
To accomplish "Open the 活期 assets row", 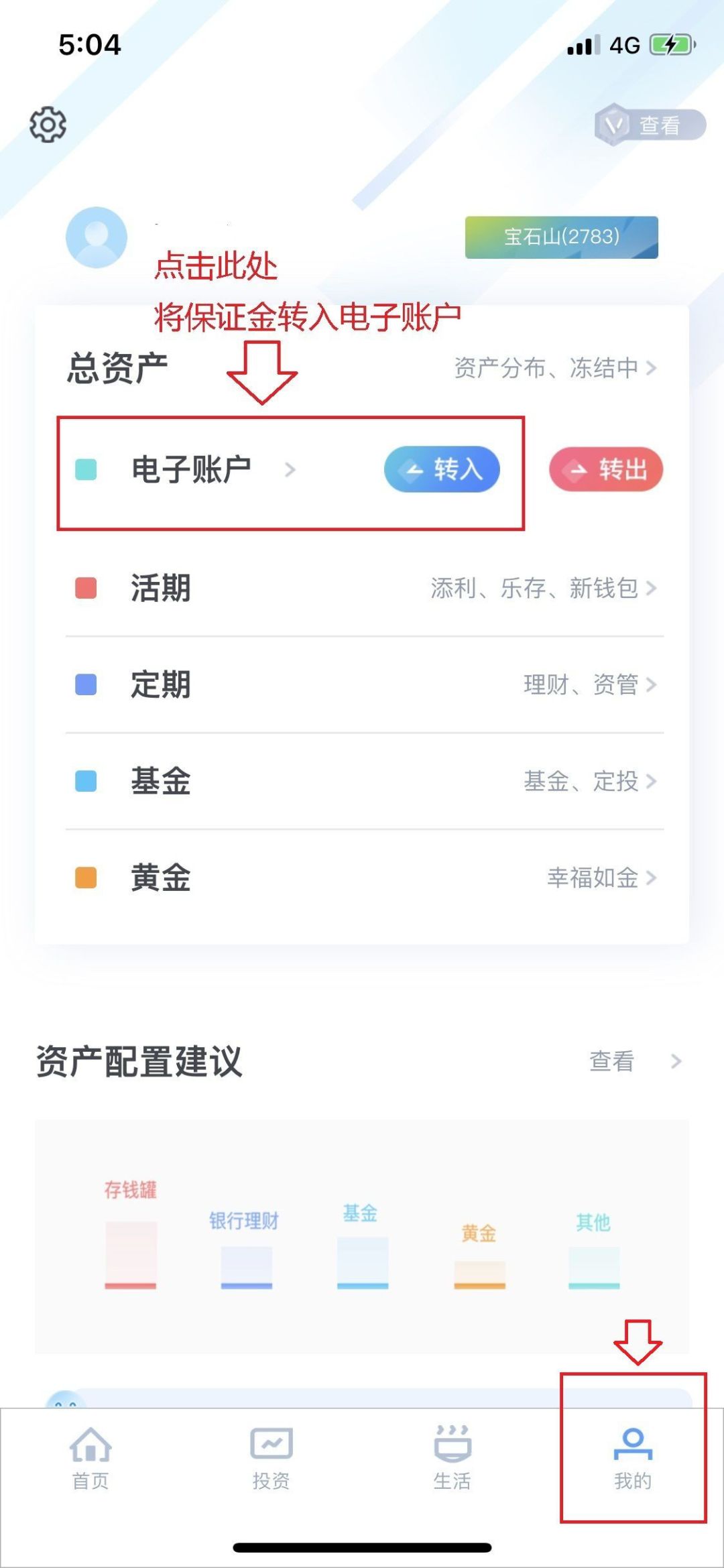I will [365, 588].
